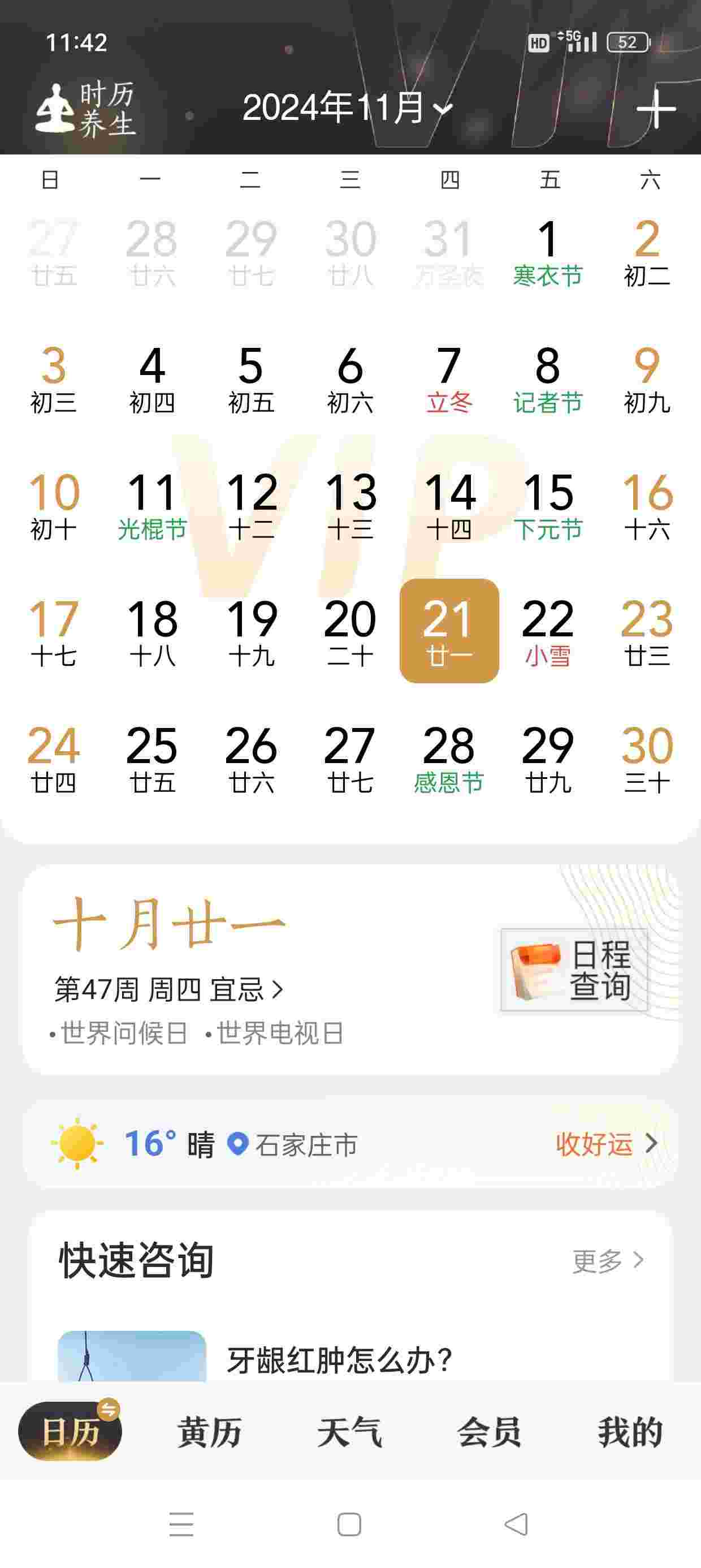The image size is (701, 1568).
Task: Select November 11 光棍节
Action: pos(152,505)
